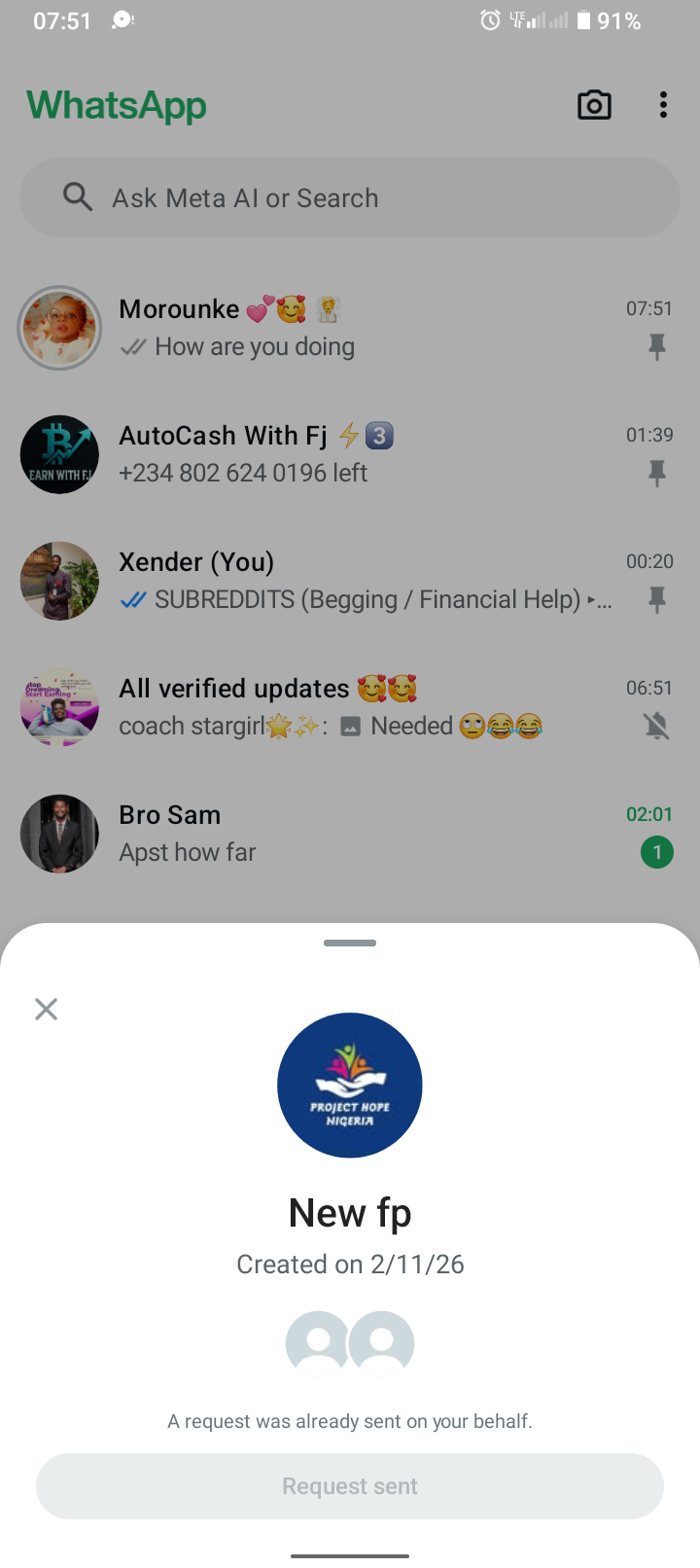The height and width of the screenshot is (1568, 700).
Task: Open the AutoCash With Fj chat
Action: (369, 454)
